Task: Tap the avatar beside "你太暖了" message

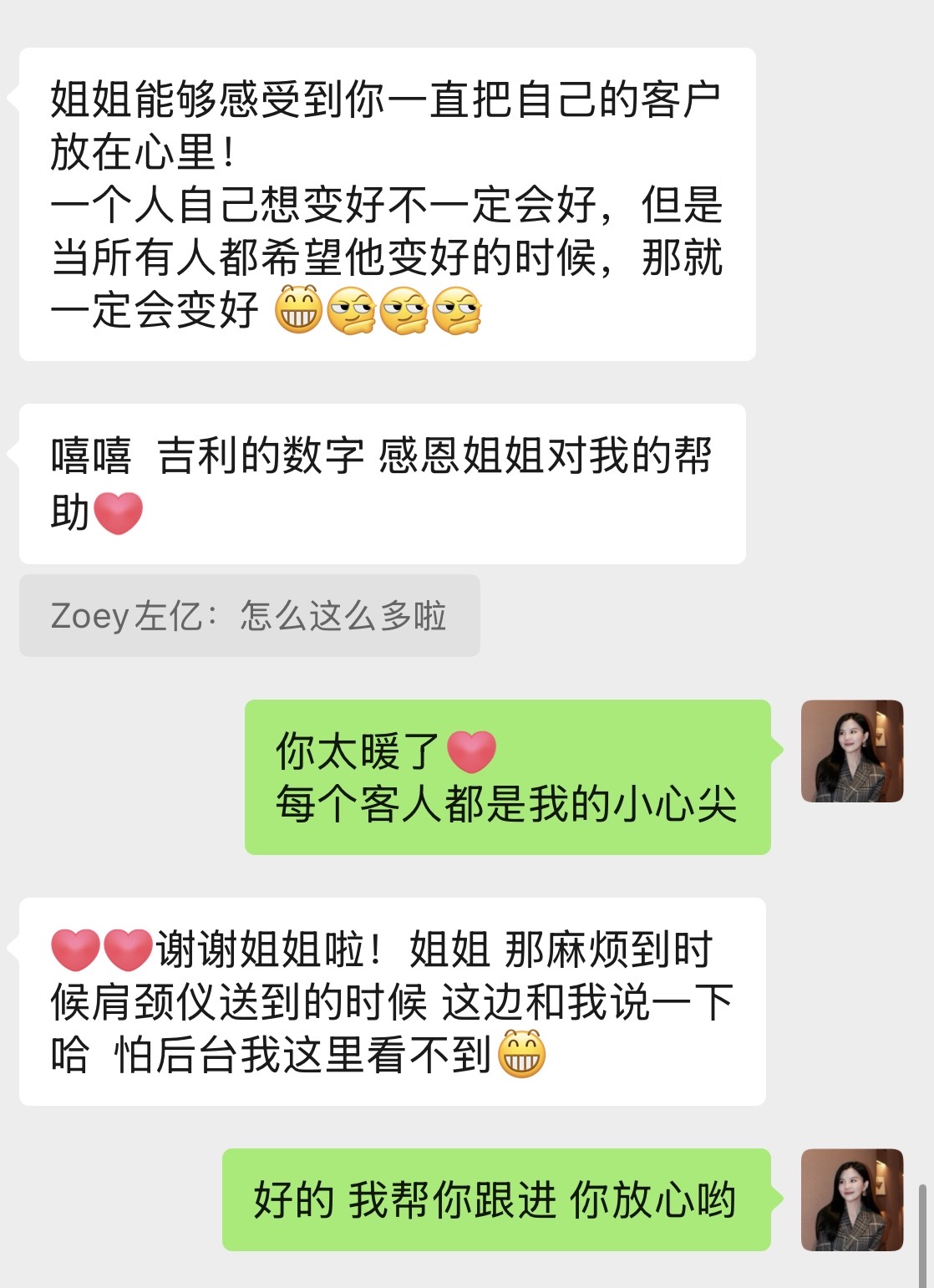Action: click(x=851, y=751)
